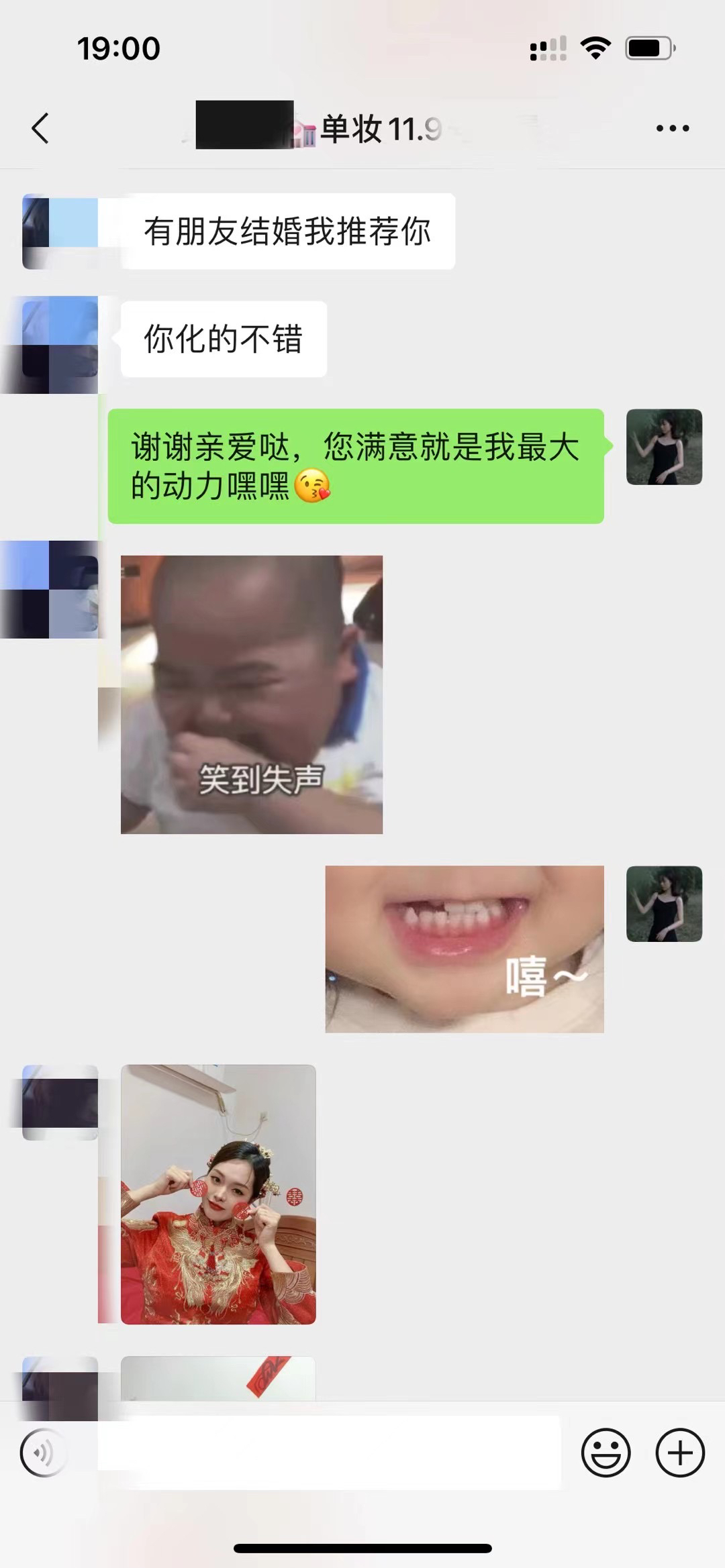Go back to the chat list
The image size is (725, 1568).
tap(40, 128)
